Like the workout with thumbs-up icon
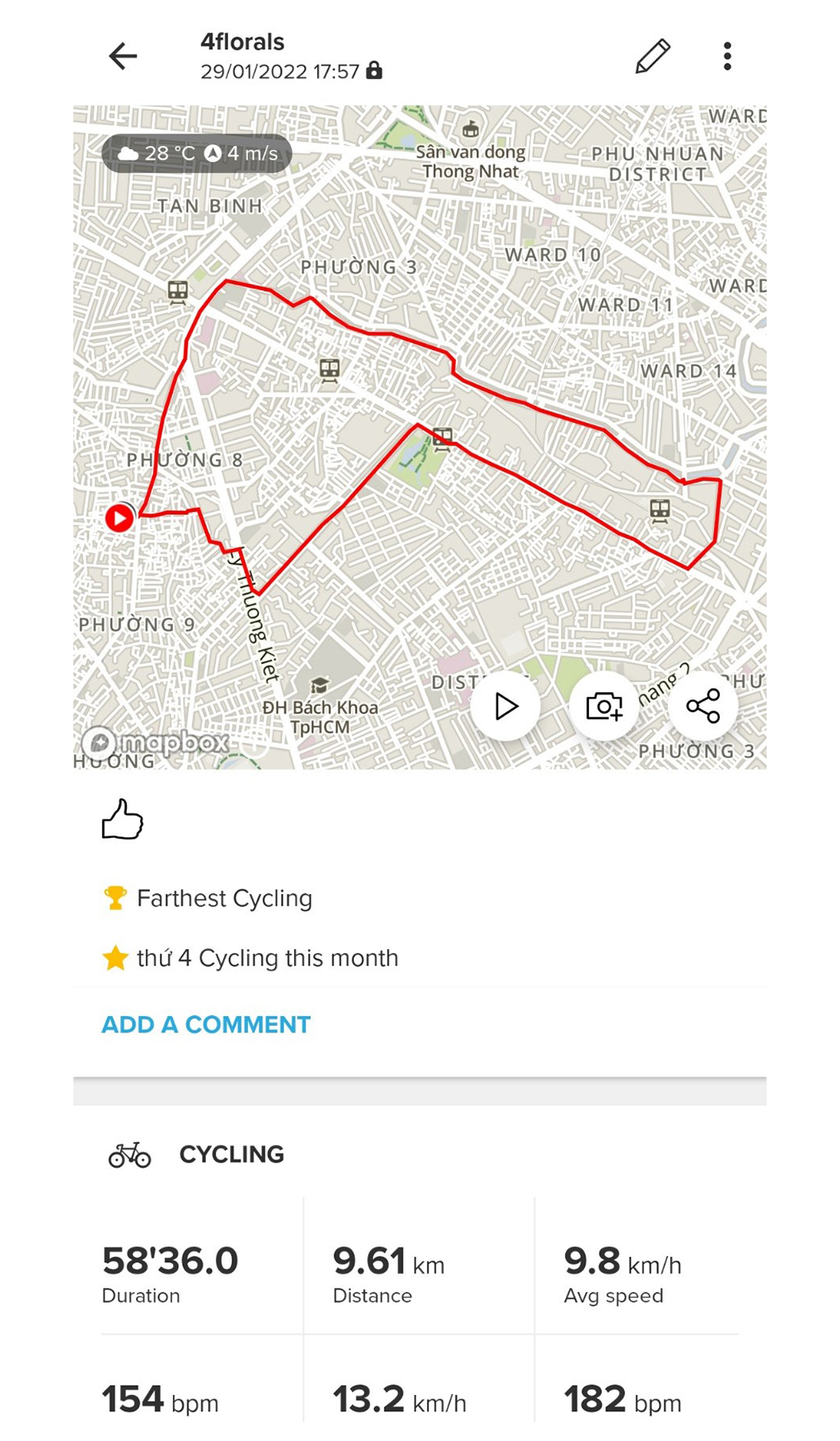The image size is (840, 1441). [x=123, y=819]
